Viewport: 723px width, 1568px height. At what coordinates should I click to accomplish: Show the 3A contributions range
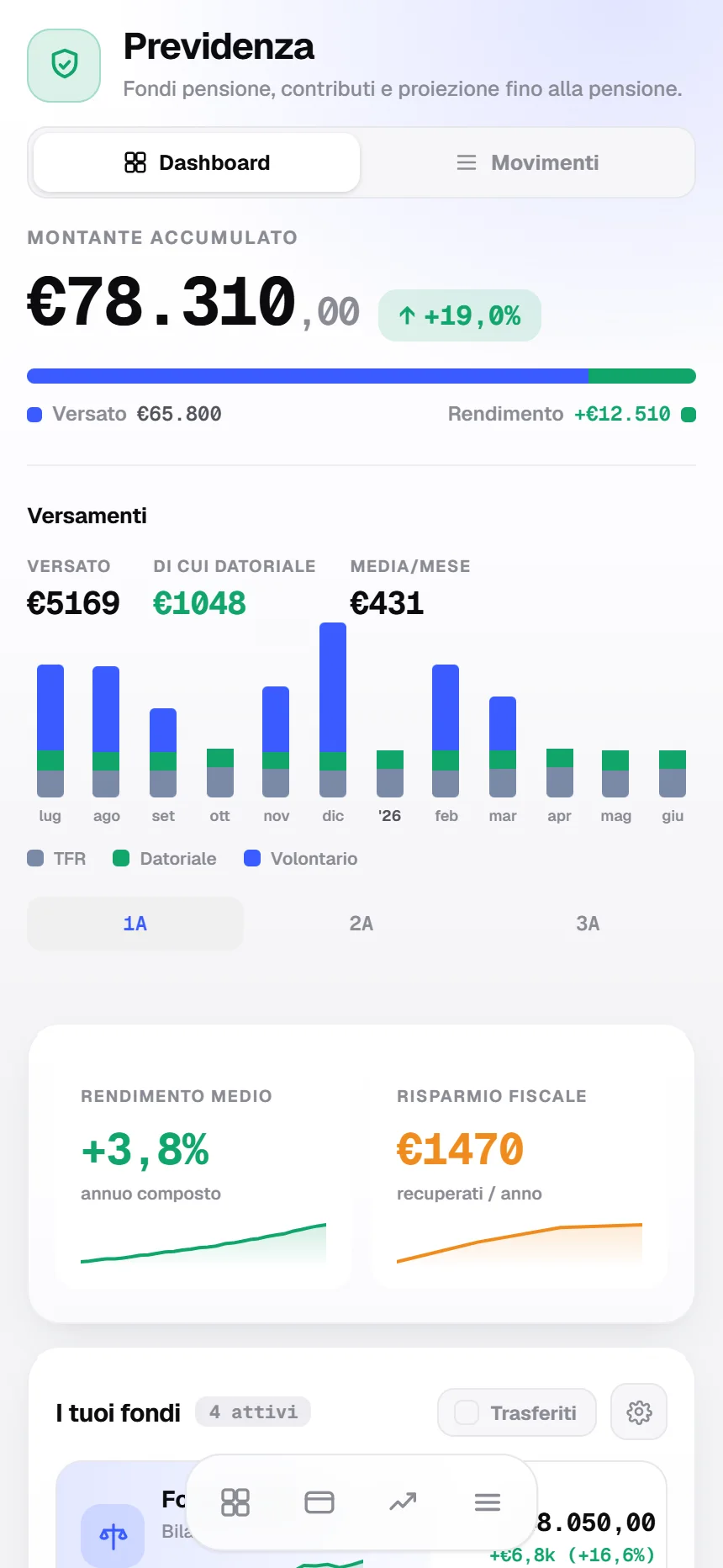pyautogui.click(x=588, y=924)
